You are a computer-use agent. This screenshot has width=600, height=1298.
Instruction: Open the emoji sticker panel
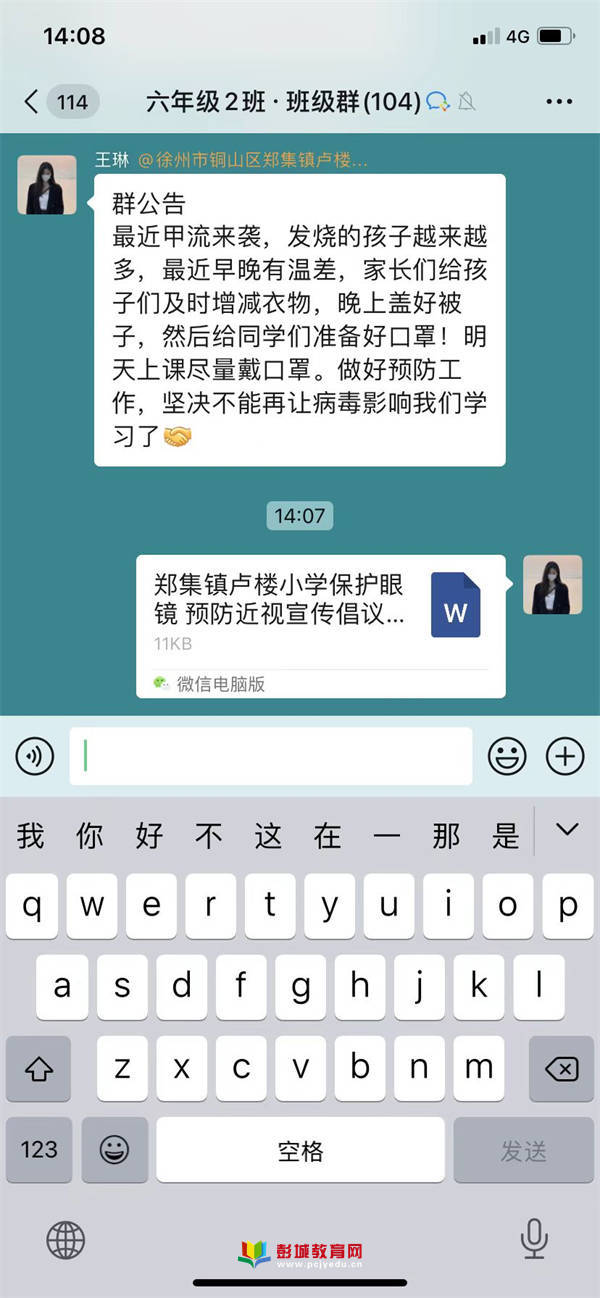507,756
